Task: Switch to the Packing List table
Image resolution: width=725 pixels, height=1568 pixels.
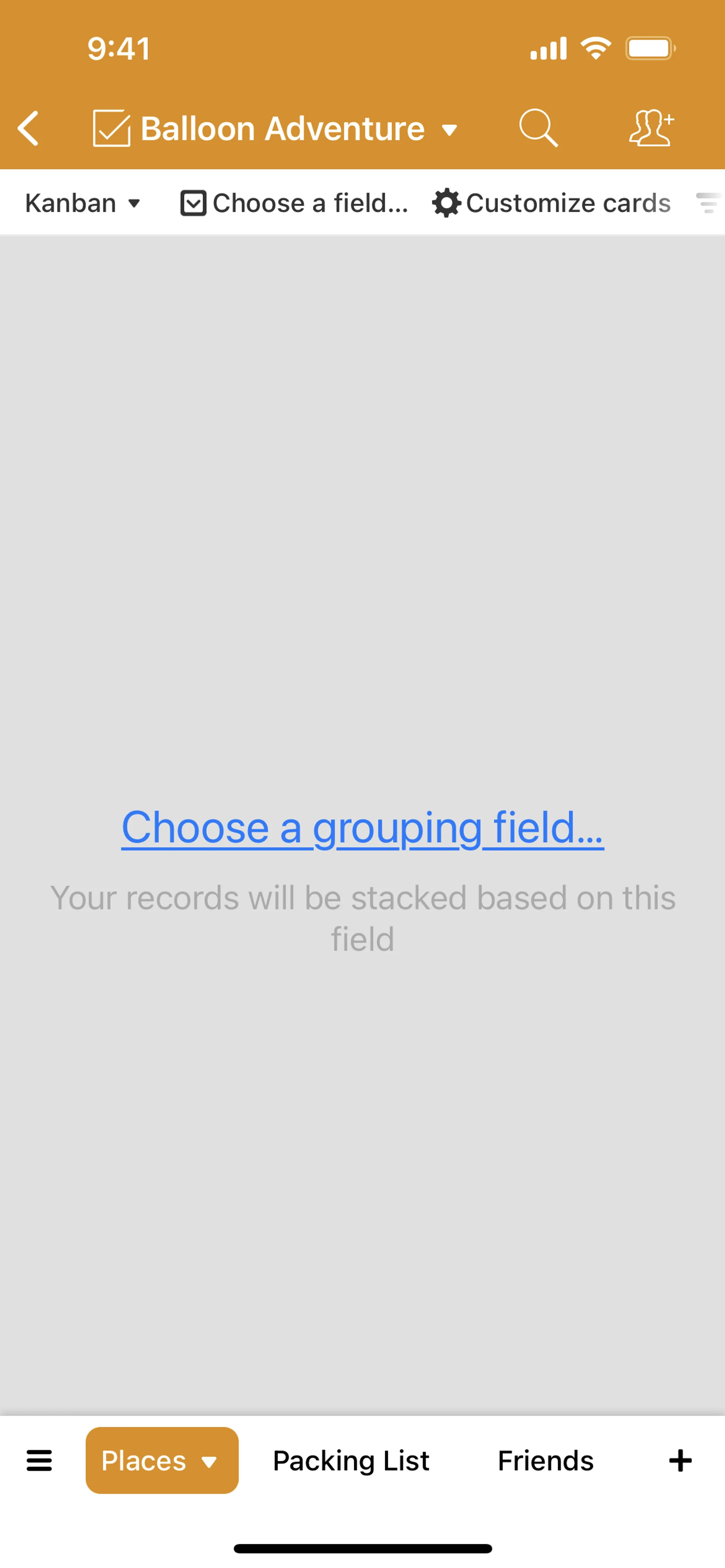Action: (351, 1460)
